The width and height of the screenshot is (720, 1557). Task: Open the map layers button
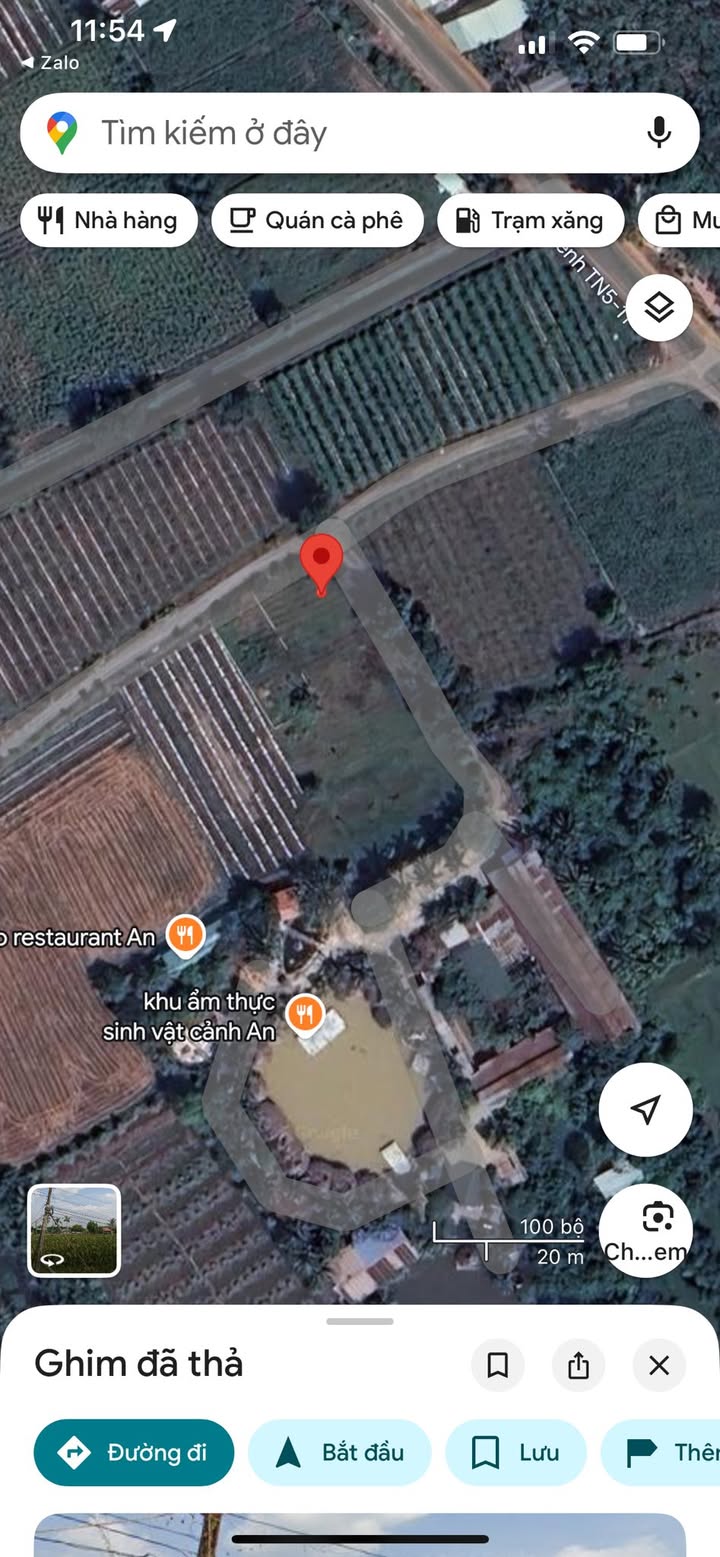tap(659, 308)
